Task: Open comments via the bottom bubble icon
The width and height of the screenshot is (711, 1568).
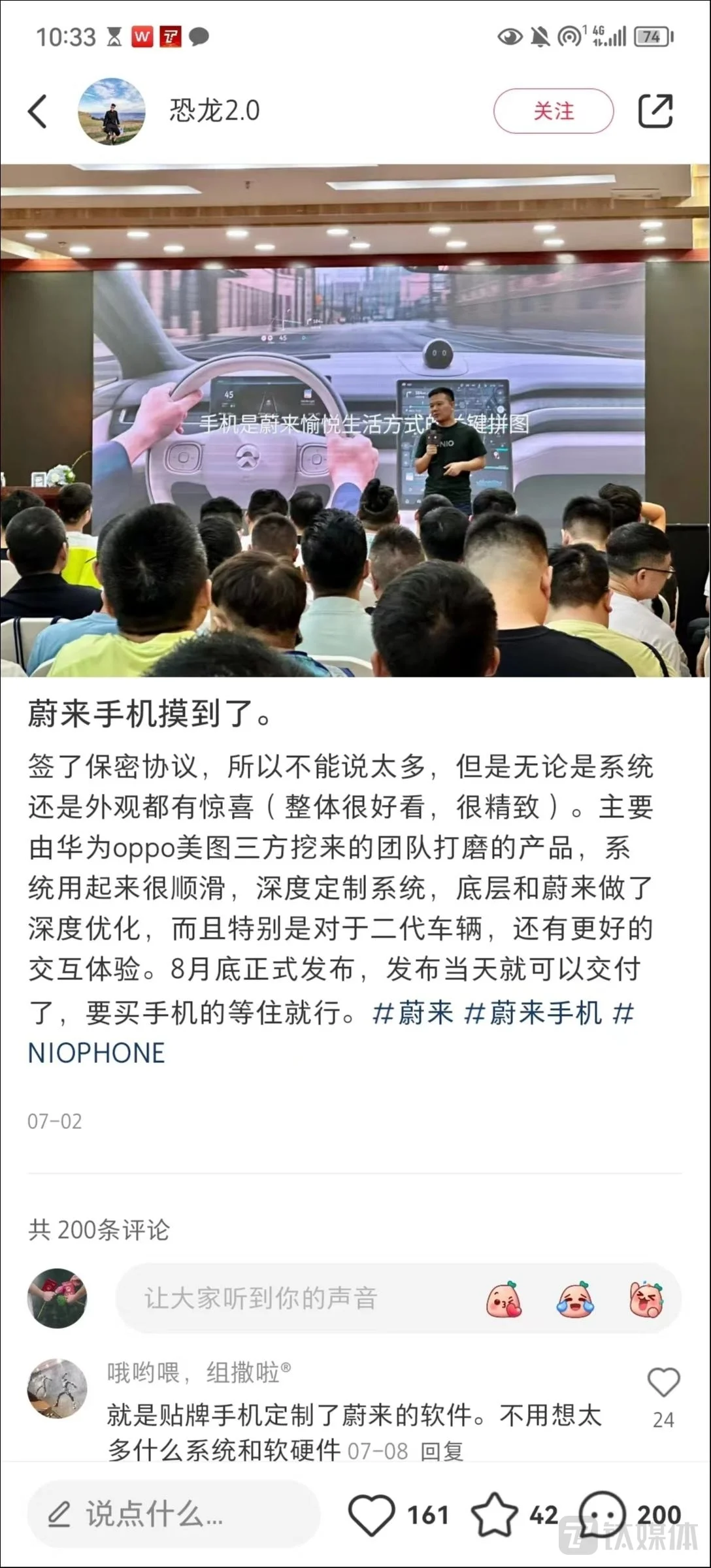Action: [x=602, y=1514]
